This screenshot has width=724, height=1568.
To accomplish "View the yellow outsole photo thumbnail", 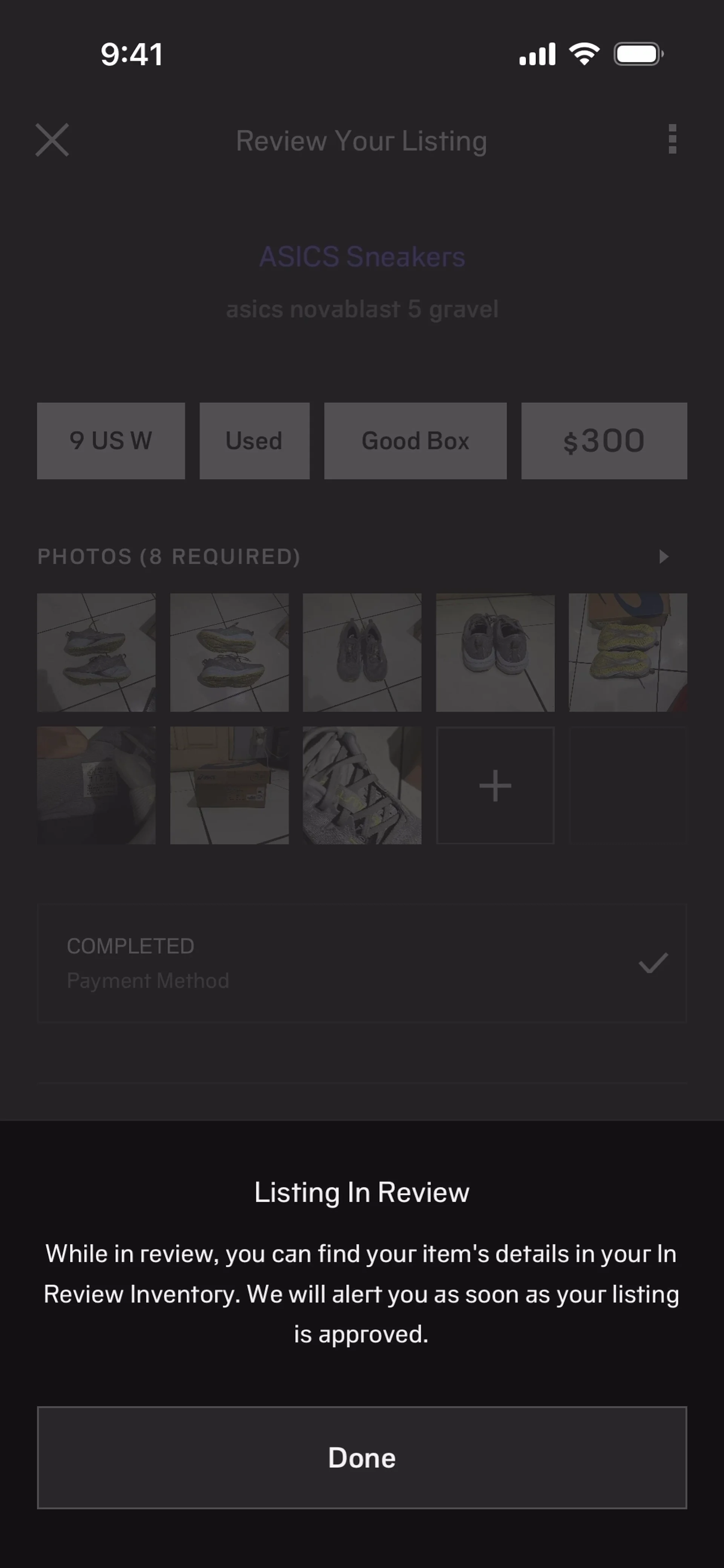I will click(x=628, y=653).
